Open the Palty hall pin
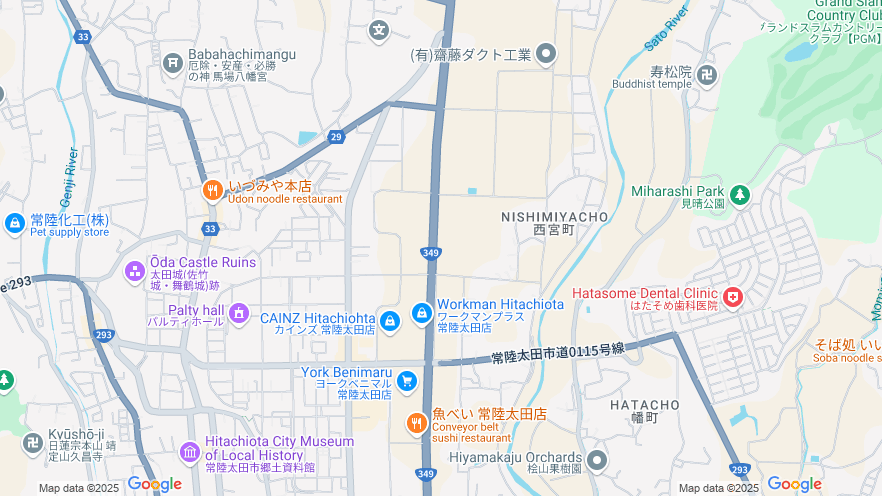882x496 pixels. (x=238, y=314)
